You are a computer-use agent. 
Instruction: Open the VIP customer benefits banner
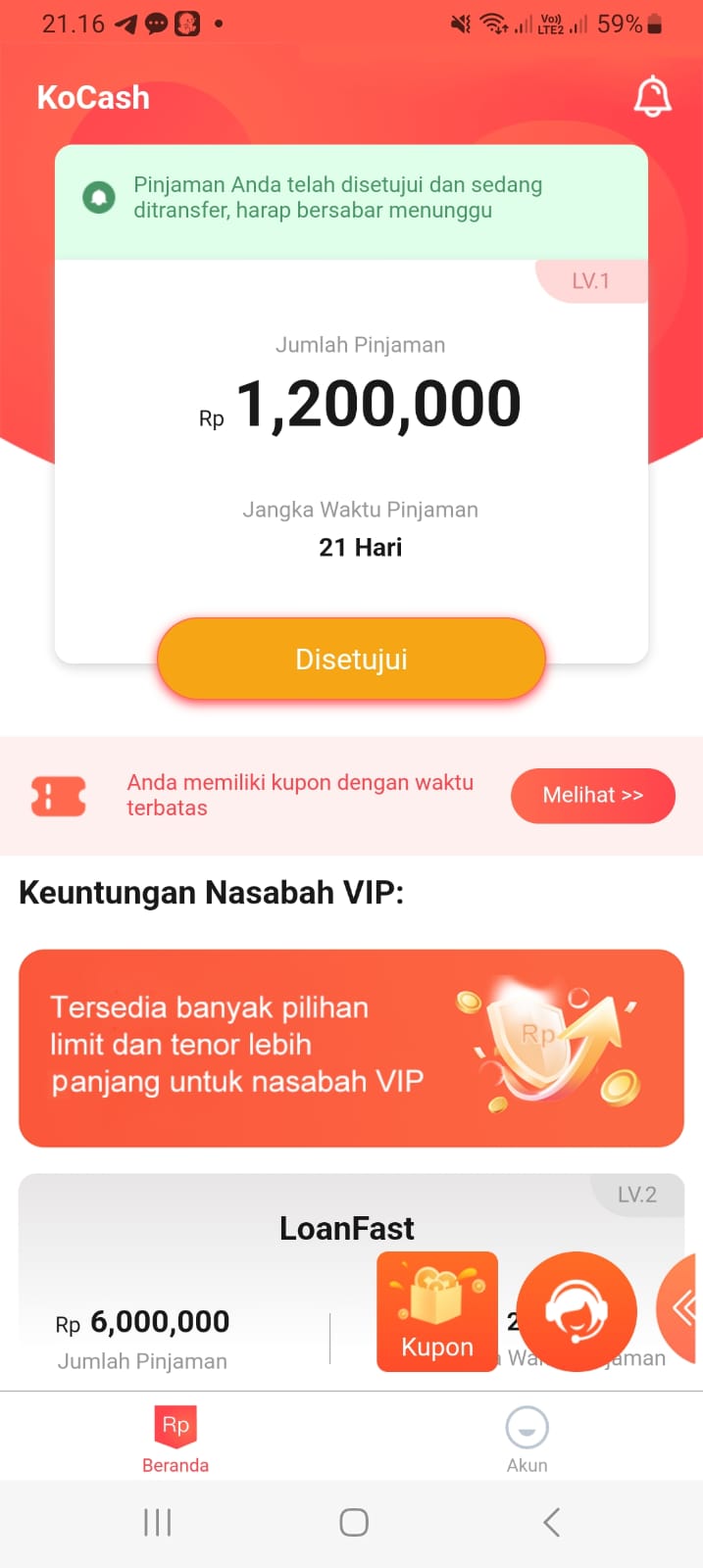351,1048
